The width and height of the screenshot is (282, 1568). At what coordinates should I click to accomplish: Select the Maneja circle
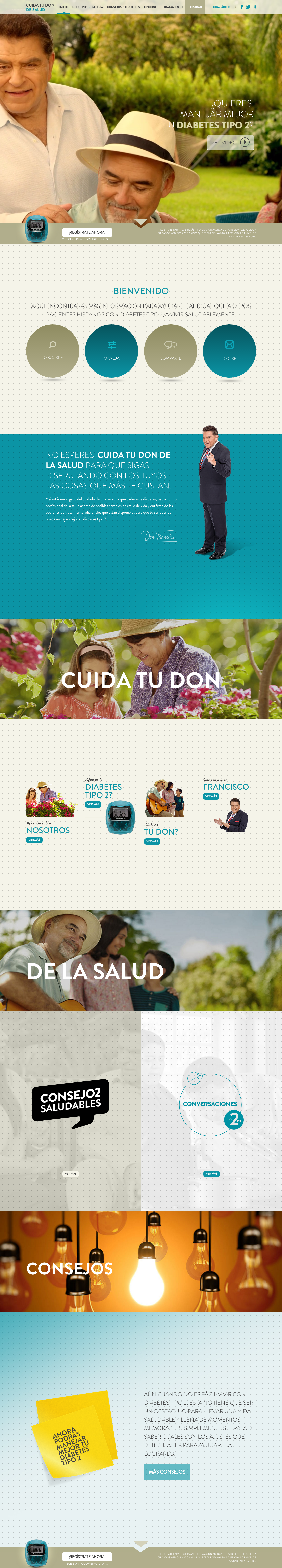111,351
